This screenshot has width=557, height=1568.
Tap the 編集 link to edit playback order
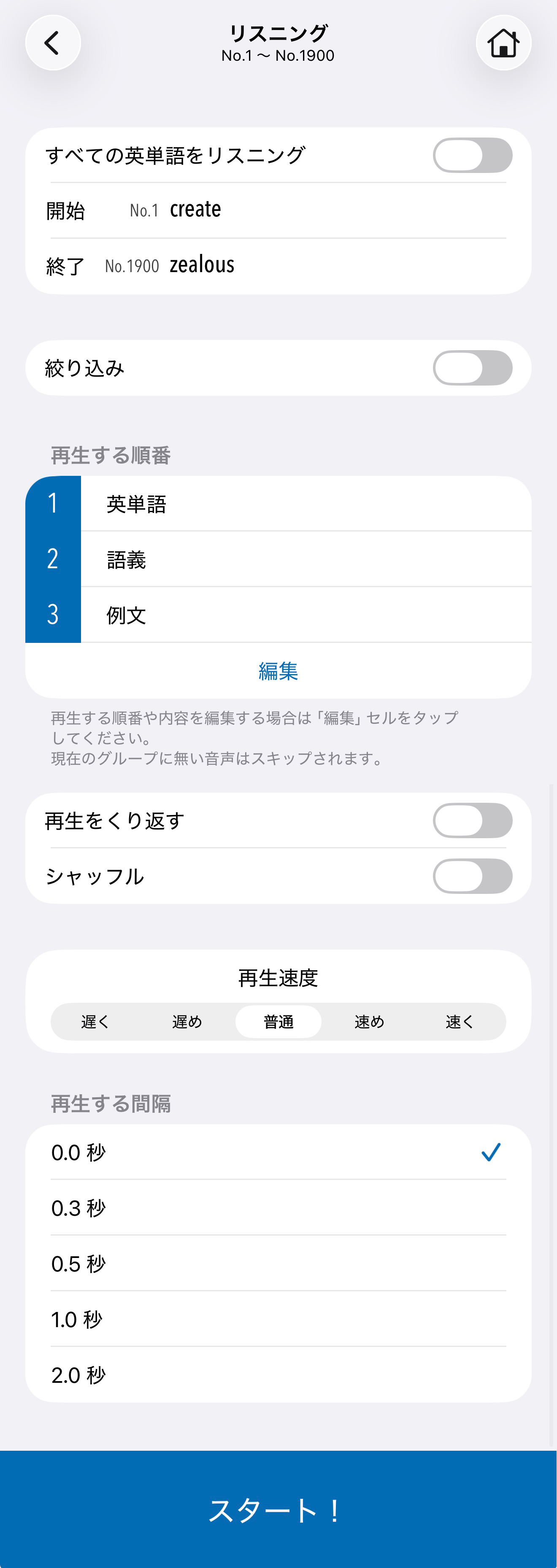point(278,672)
